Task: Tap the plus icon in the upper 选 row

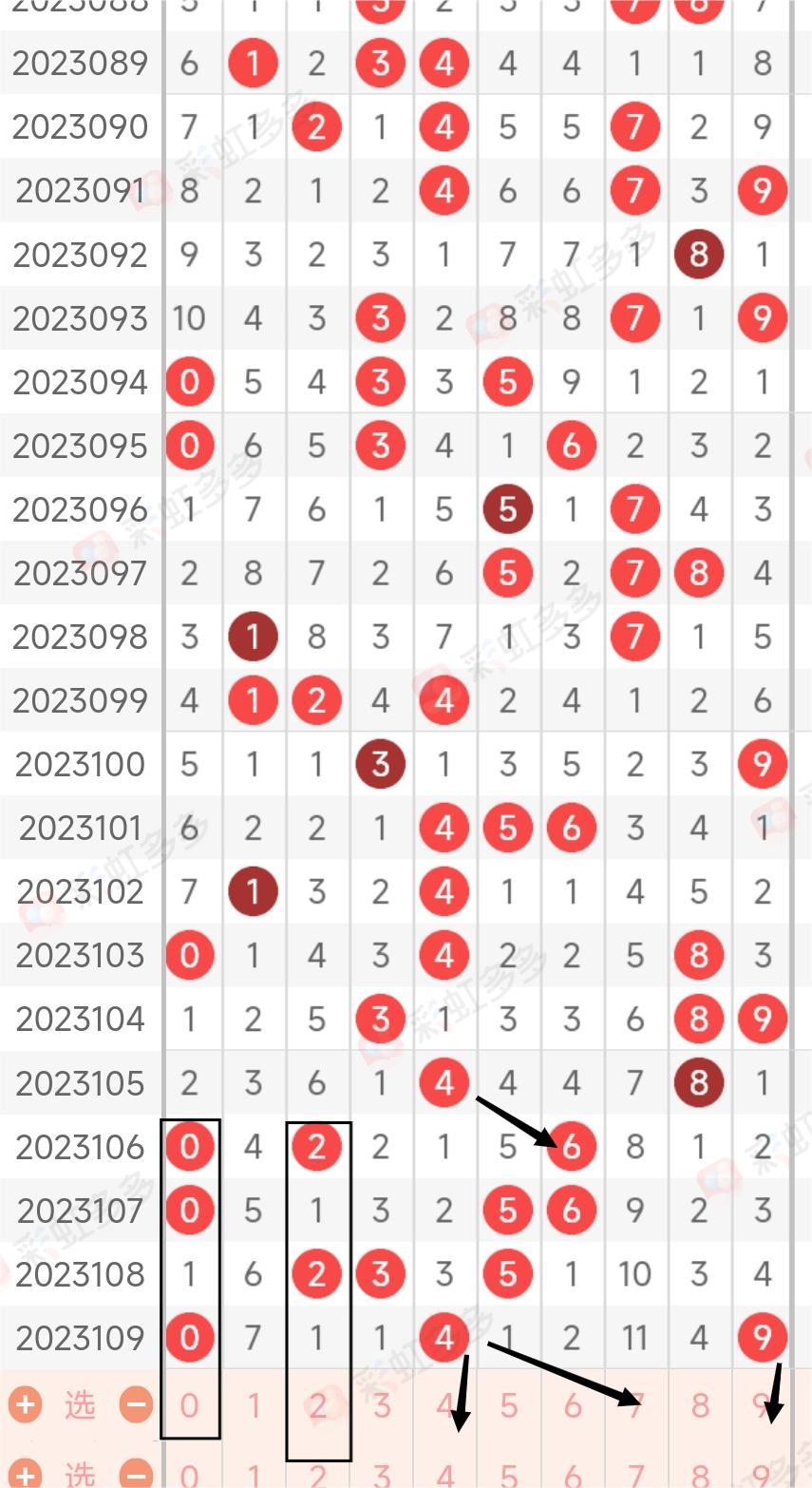Action: (26, 1404)
